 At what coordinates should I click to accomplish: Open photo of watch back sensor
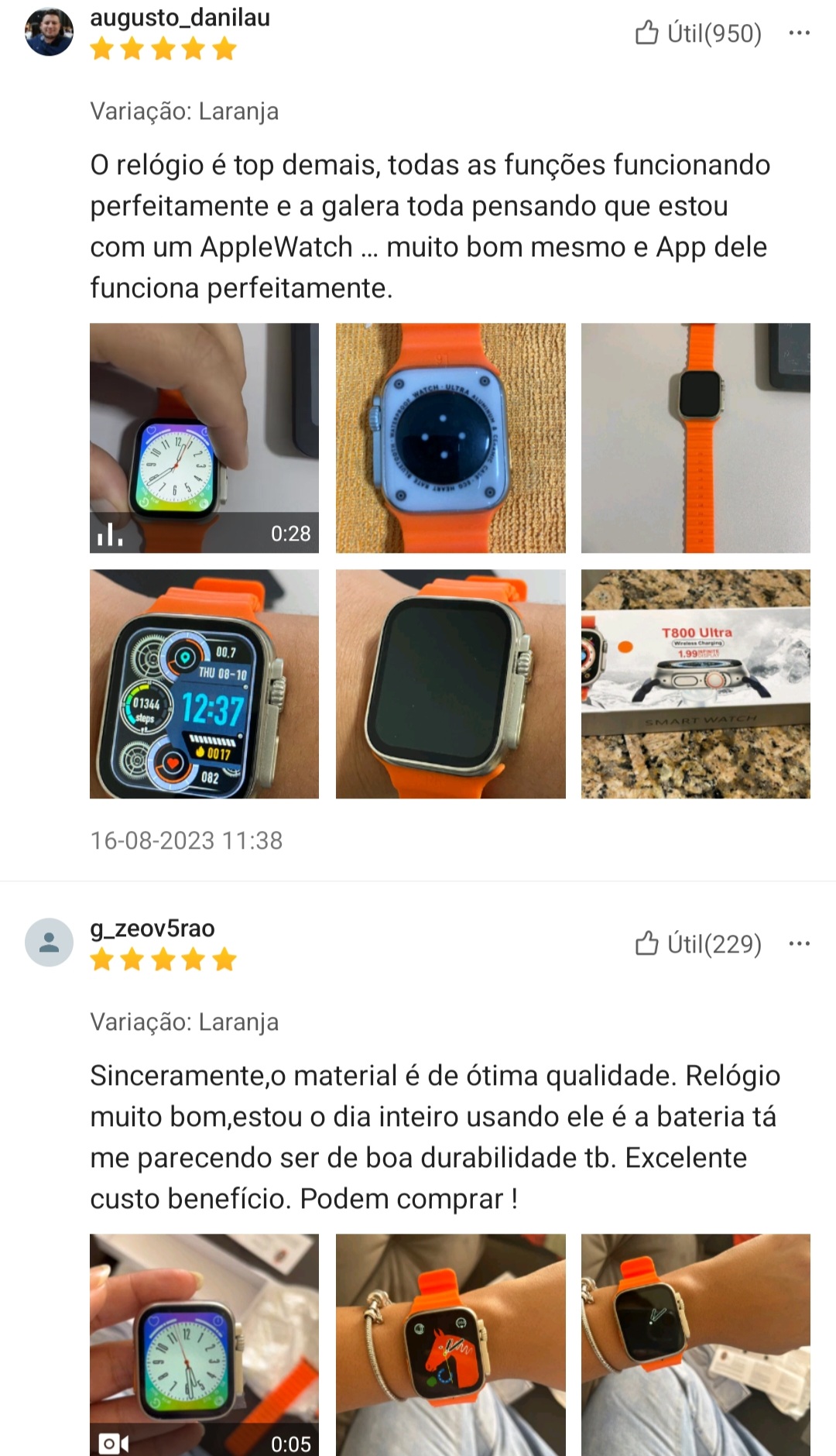click(451, 438)
